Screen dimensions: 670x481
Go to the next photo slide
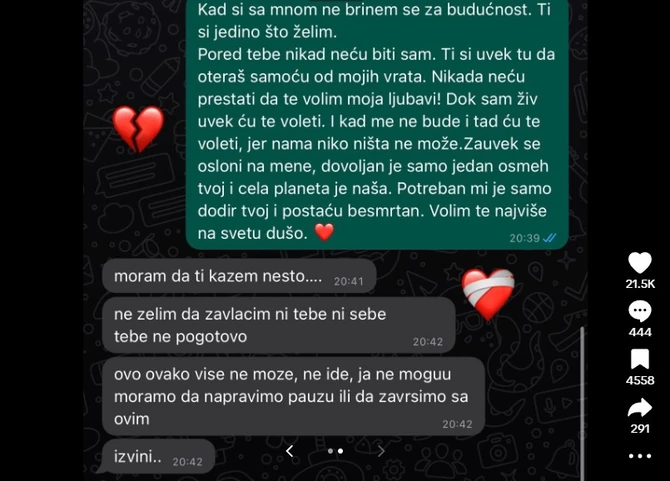tap(381, 451)
